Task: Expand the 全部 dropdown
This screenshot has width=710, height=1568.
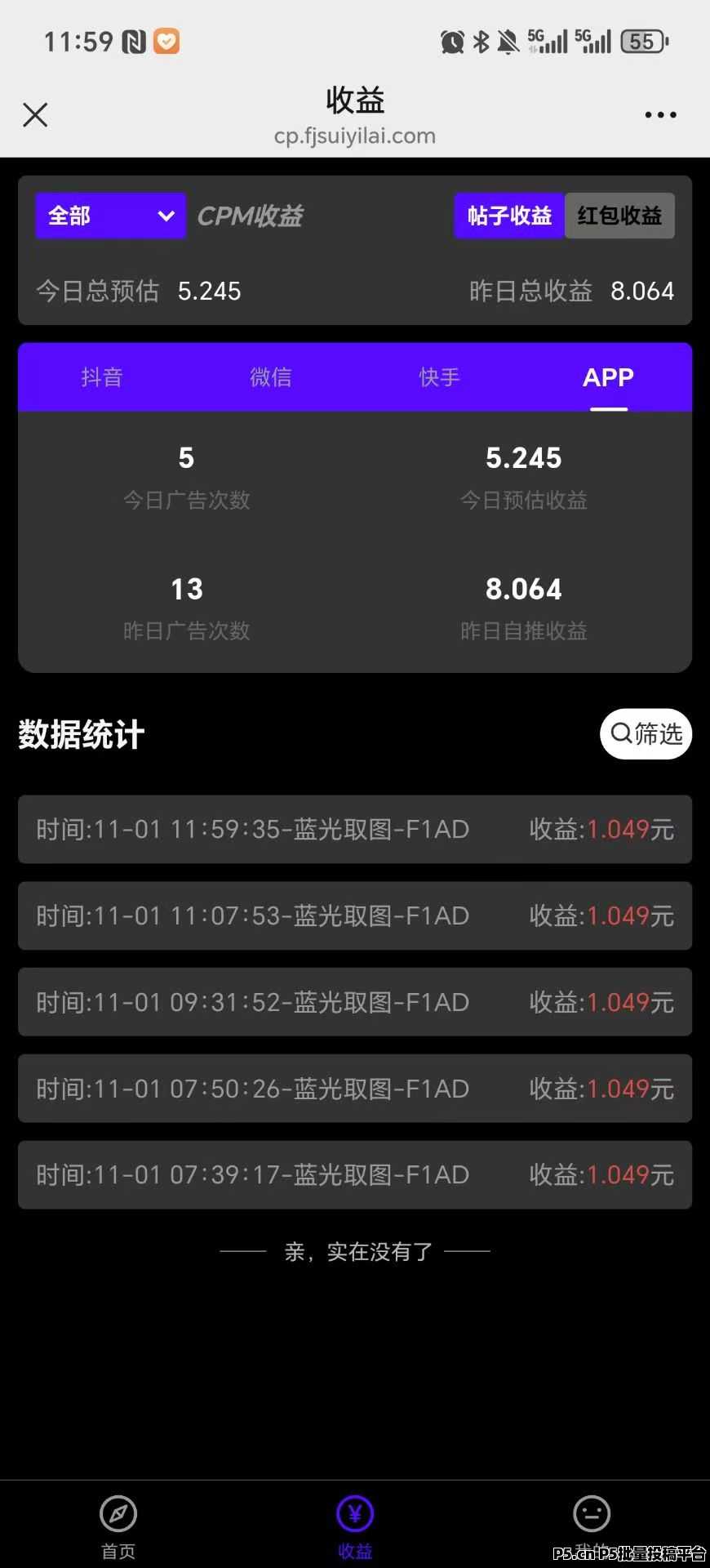Action: pyautogui.click(x=110, y=216)
